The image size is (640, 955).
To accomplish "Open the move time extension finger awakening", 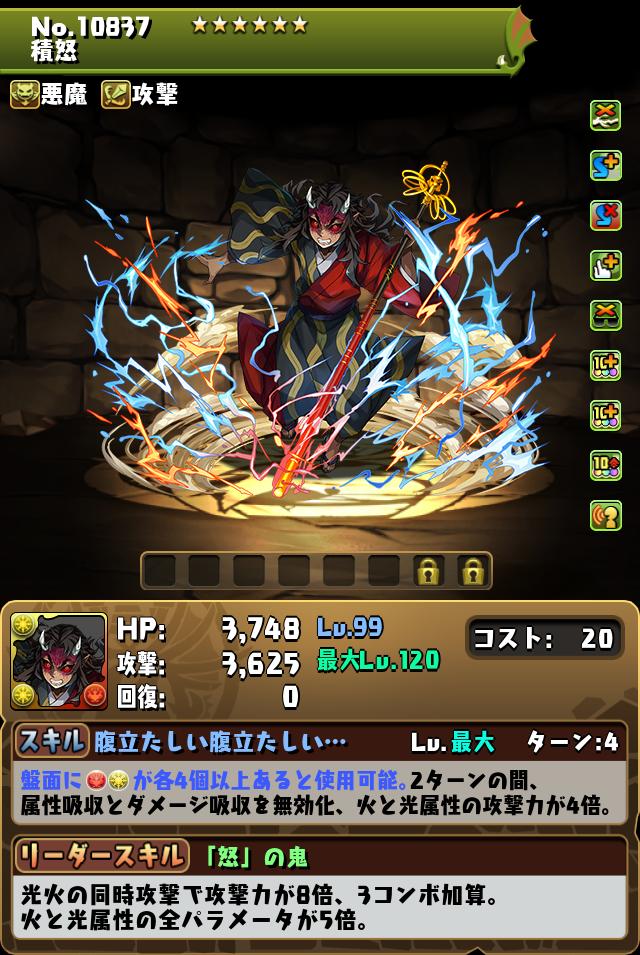I will (x=605, y=265).
